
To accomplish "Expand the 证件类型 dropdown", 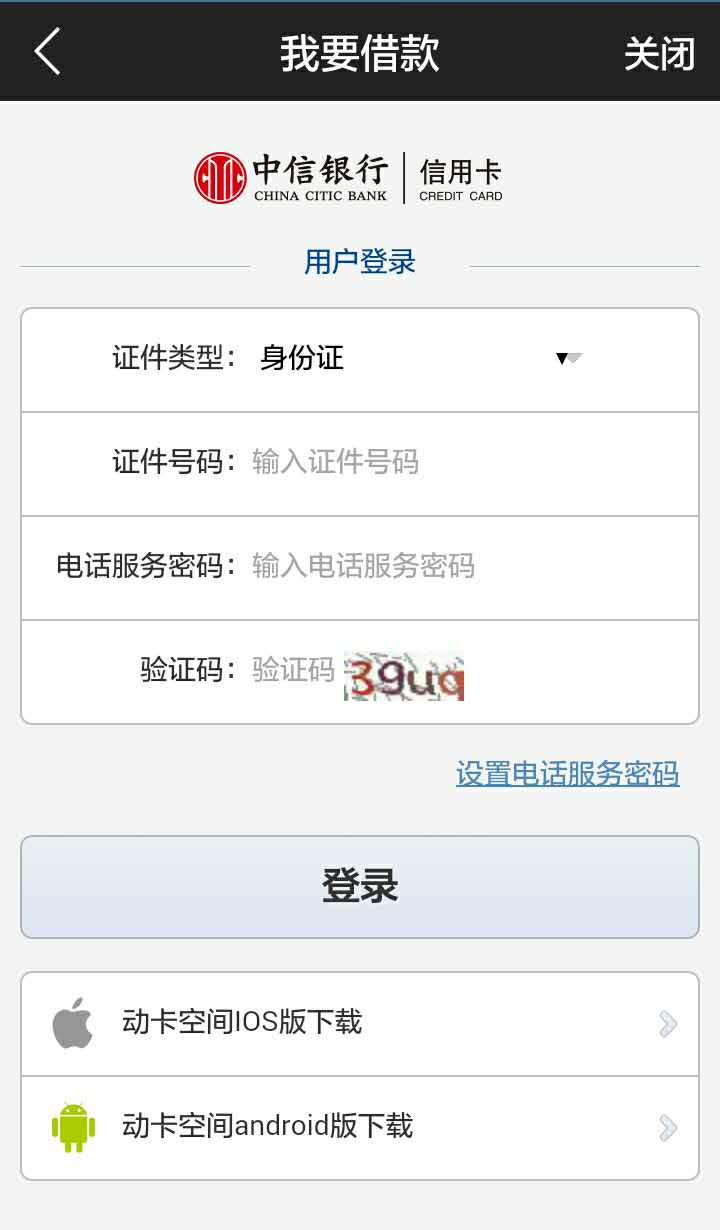I will click(420, 358).
